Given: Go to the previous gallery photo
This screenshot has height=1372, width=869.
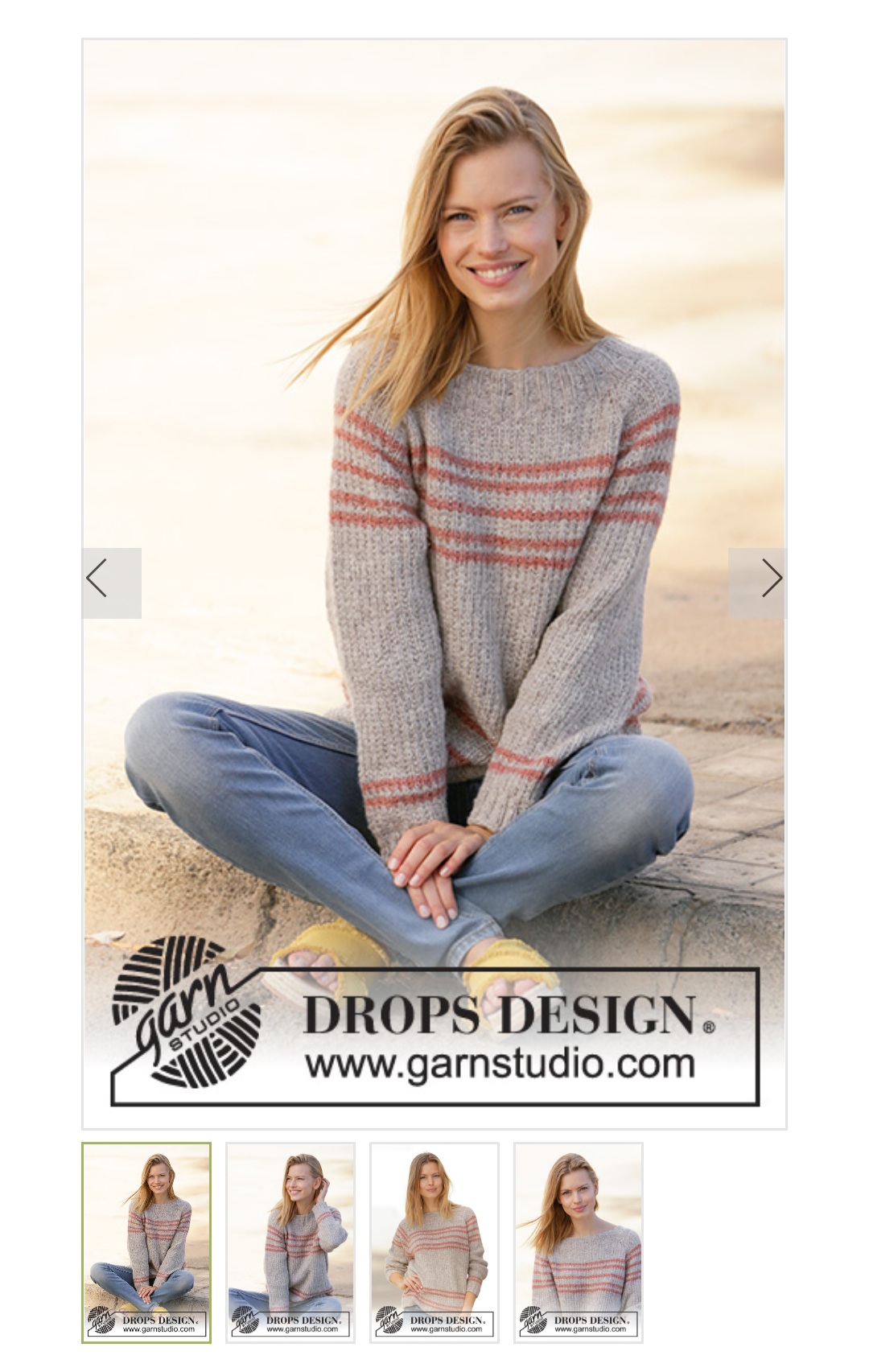Looking at the screenshot, I should tap(111, 583).
